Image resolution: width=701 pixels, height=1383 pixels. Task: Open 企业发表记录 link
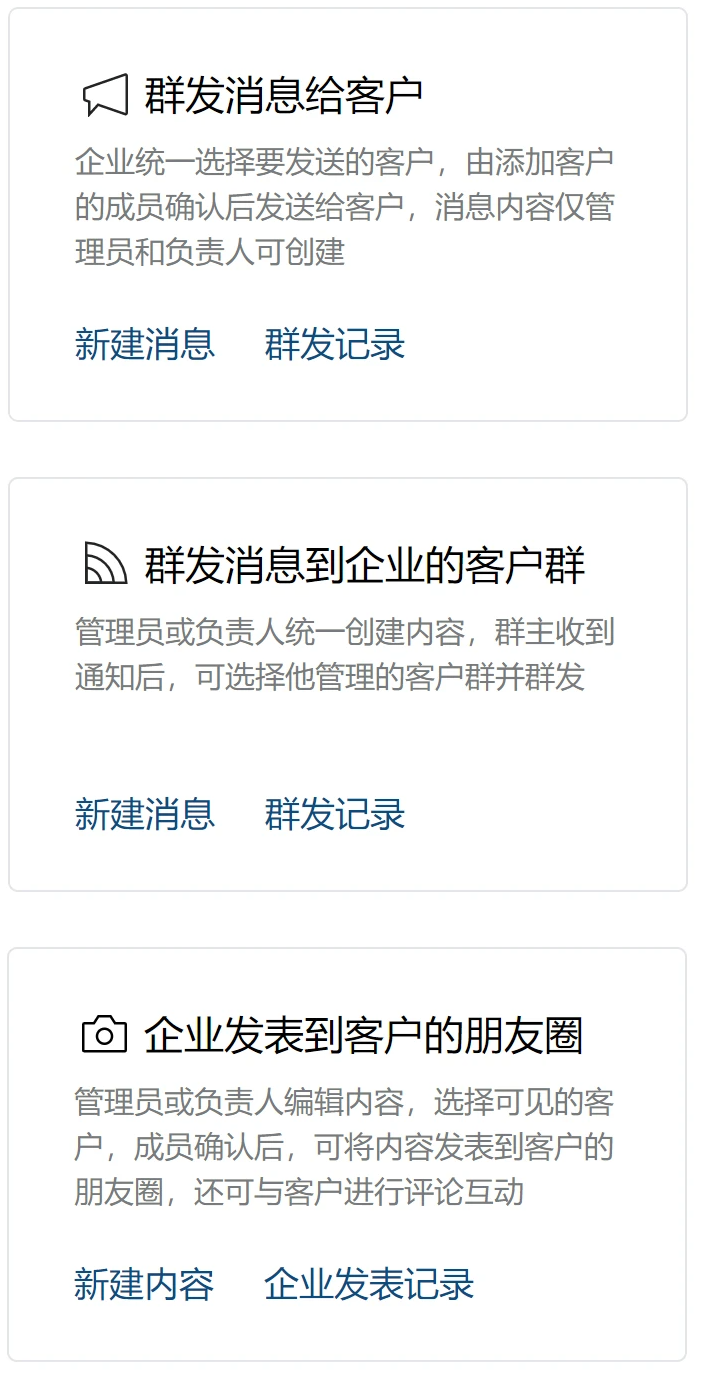(x=369, y=1284)
